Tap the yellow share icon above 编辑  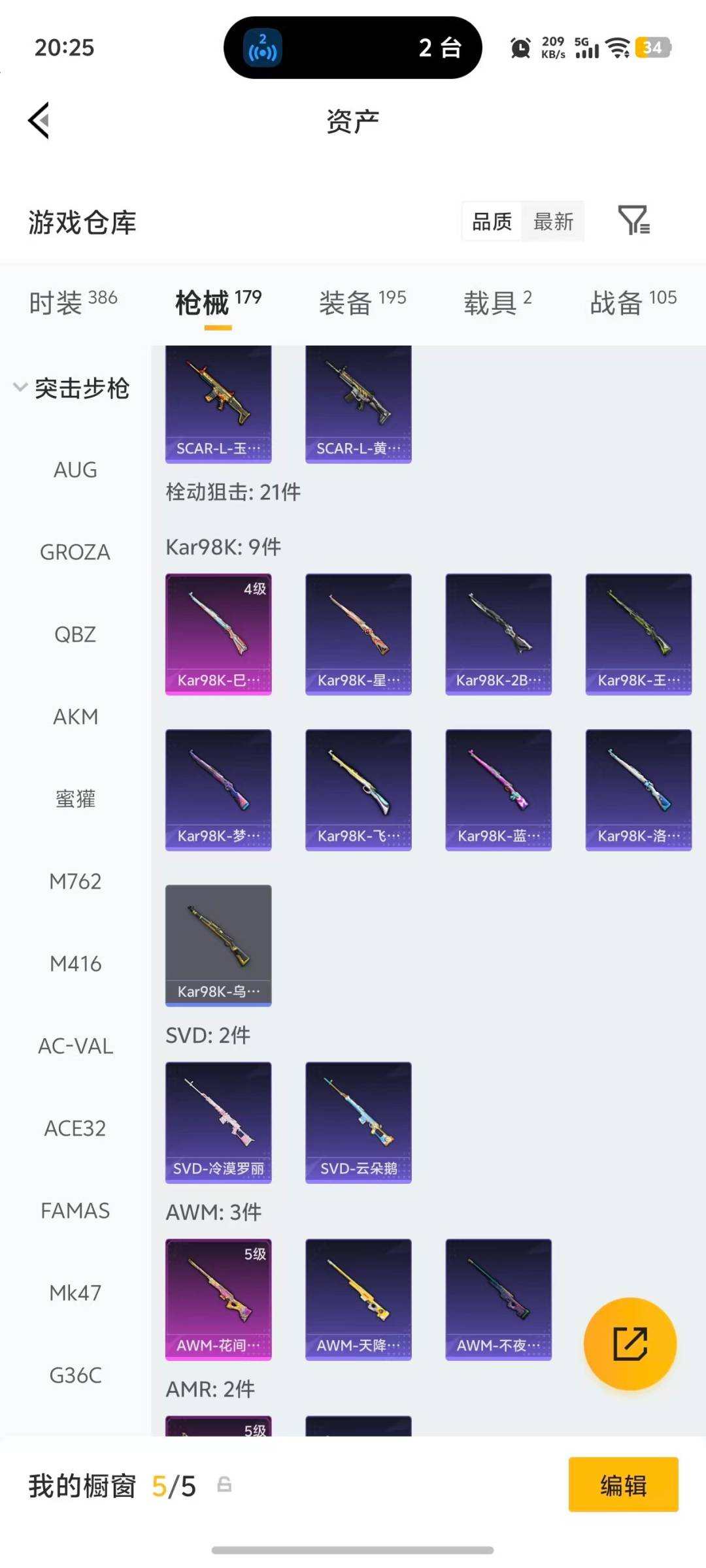(630, 1343)
